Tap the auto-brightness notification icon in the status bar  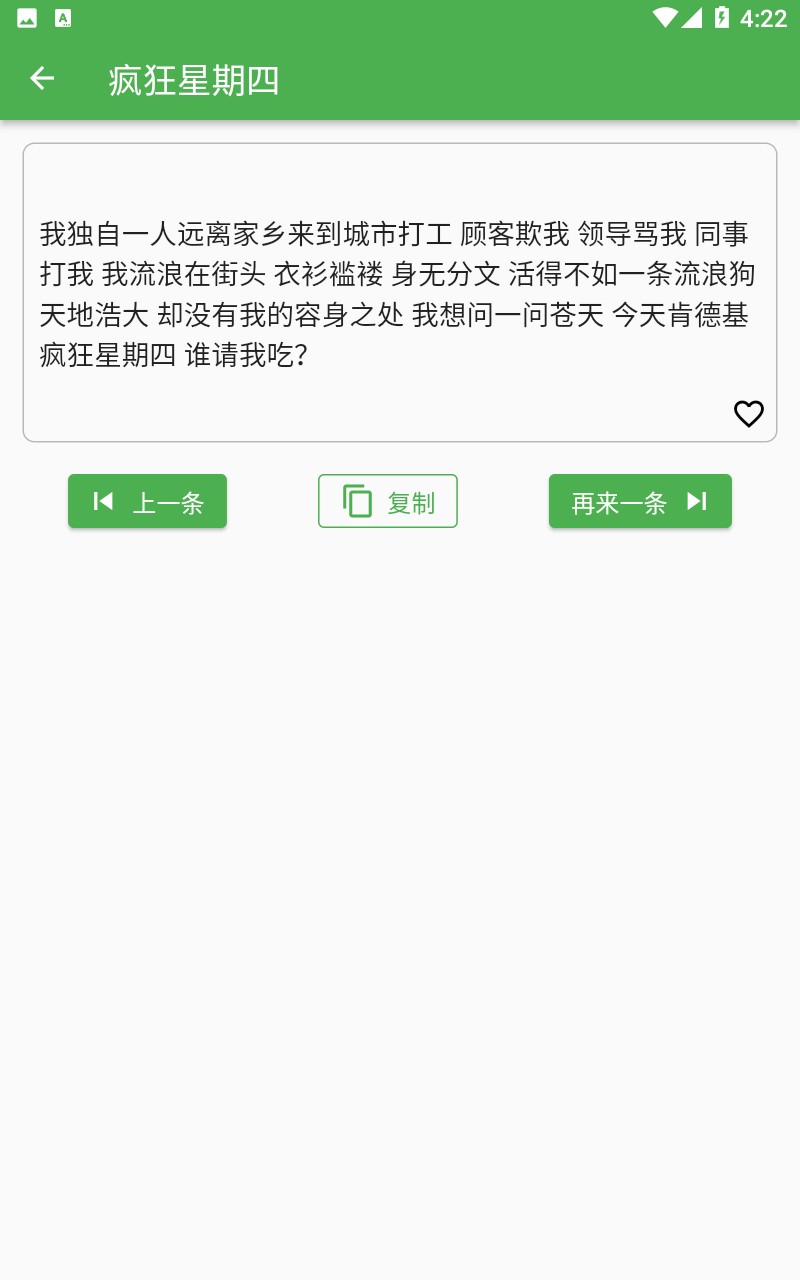click(x=61, y=15)
